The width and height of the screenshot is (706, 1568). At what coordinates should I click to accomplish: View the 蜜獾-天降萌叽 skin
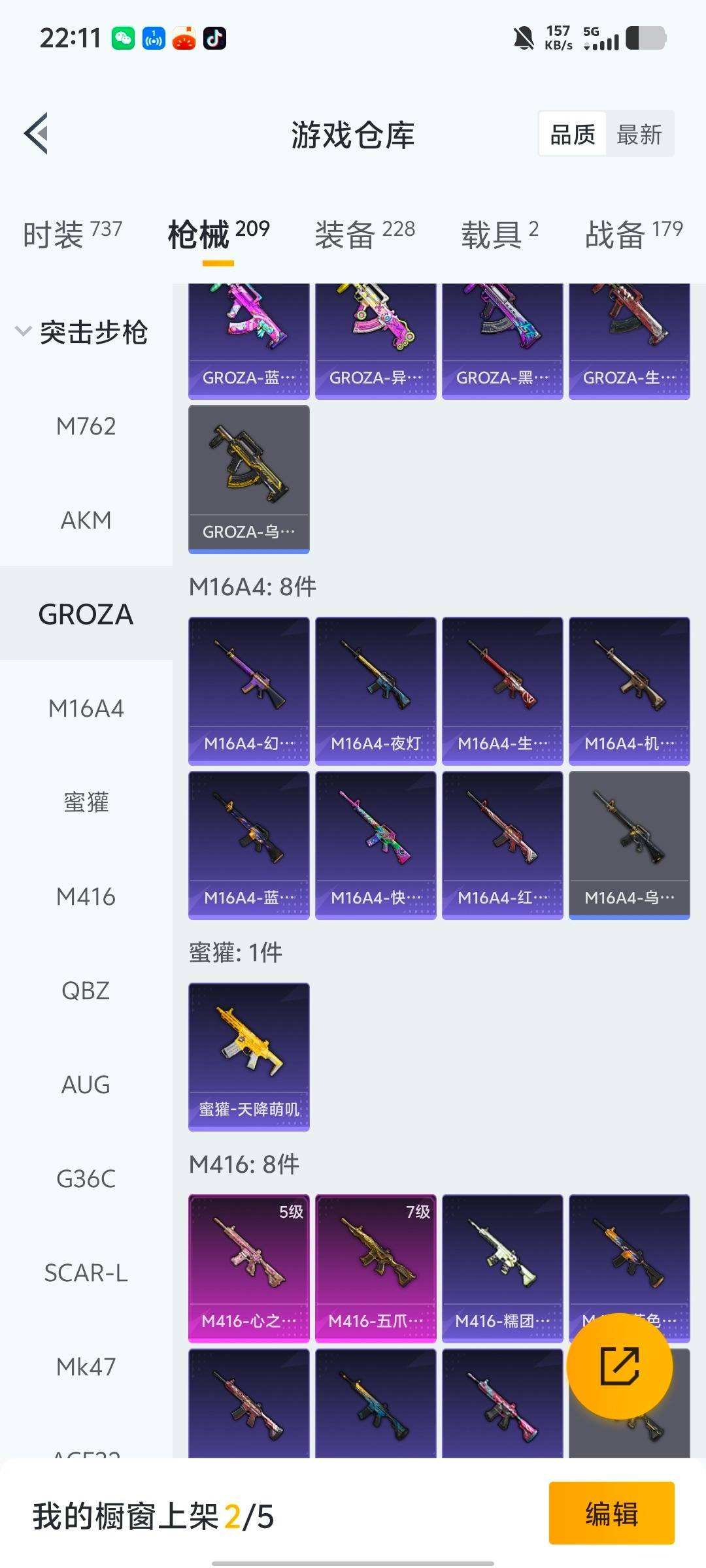click(248, 1056)
